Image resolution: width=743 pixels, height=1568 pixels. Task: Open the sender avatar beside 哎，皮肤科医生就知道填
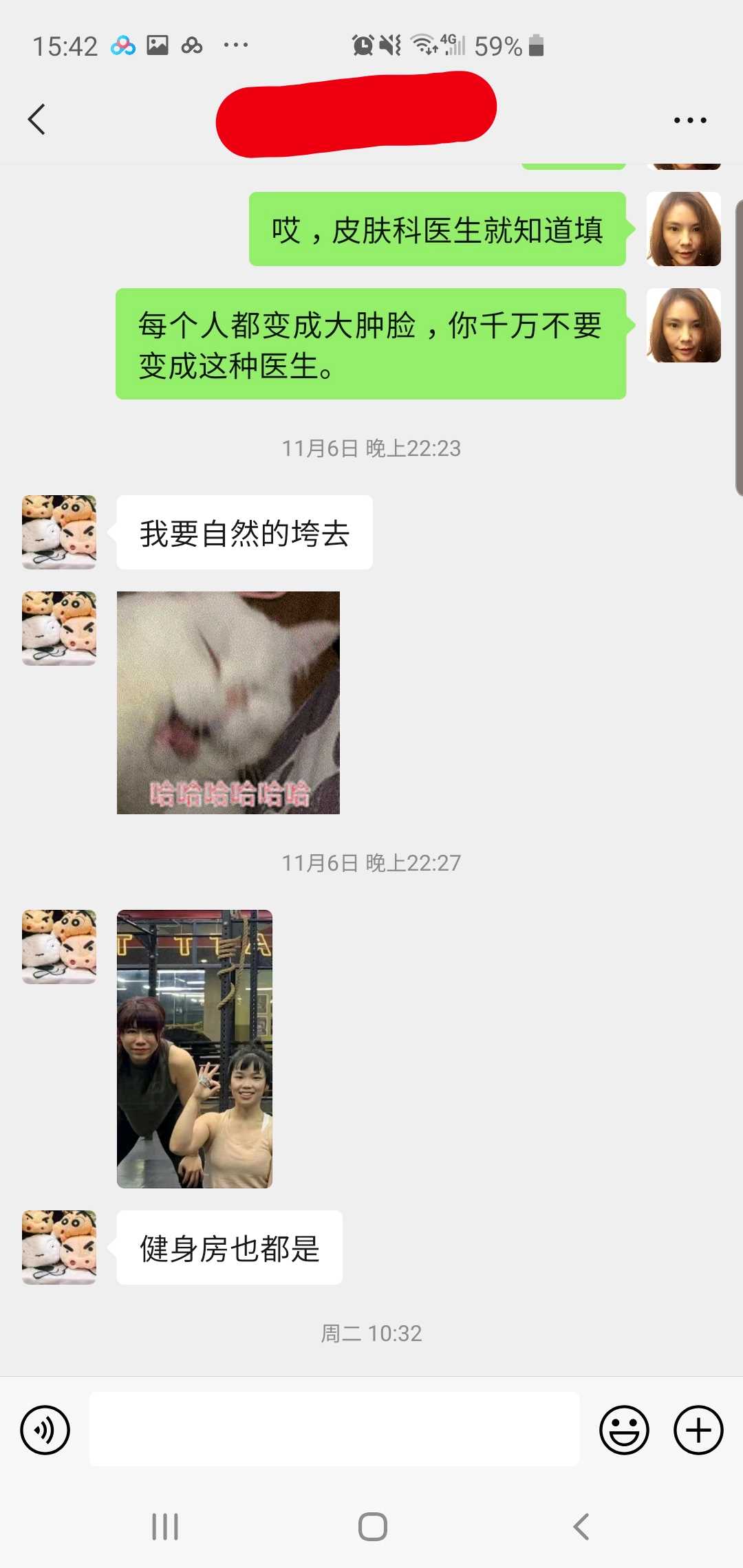coord(683,229)
